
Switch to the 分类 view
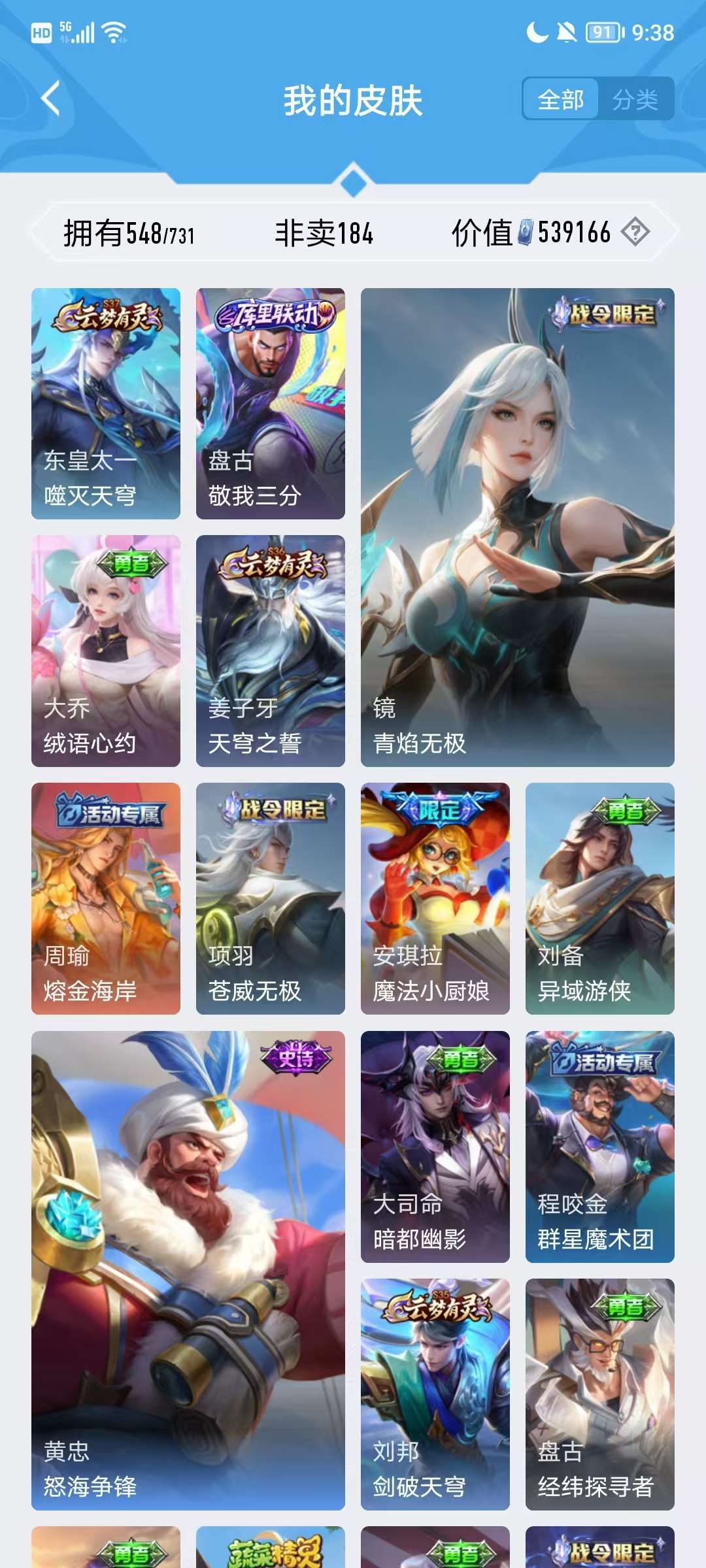[x=635, y=99]
